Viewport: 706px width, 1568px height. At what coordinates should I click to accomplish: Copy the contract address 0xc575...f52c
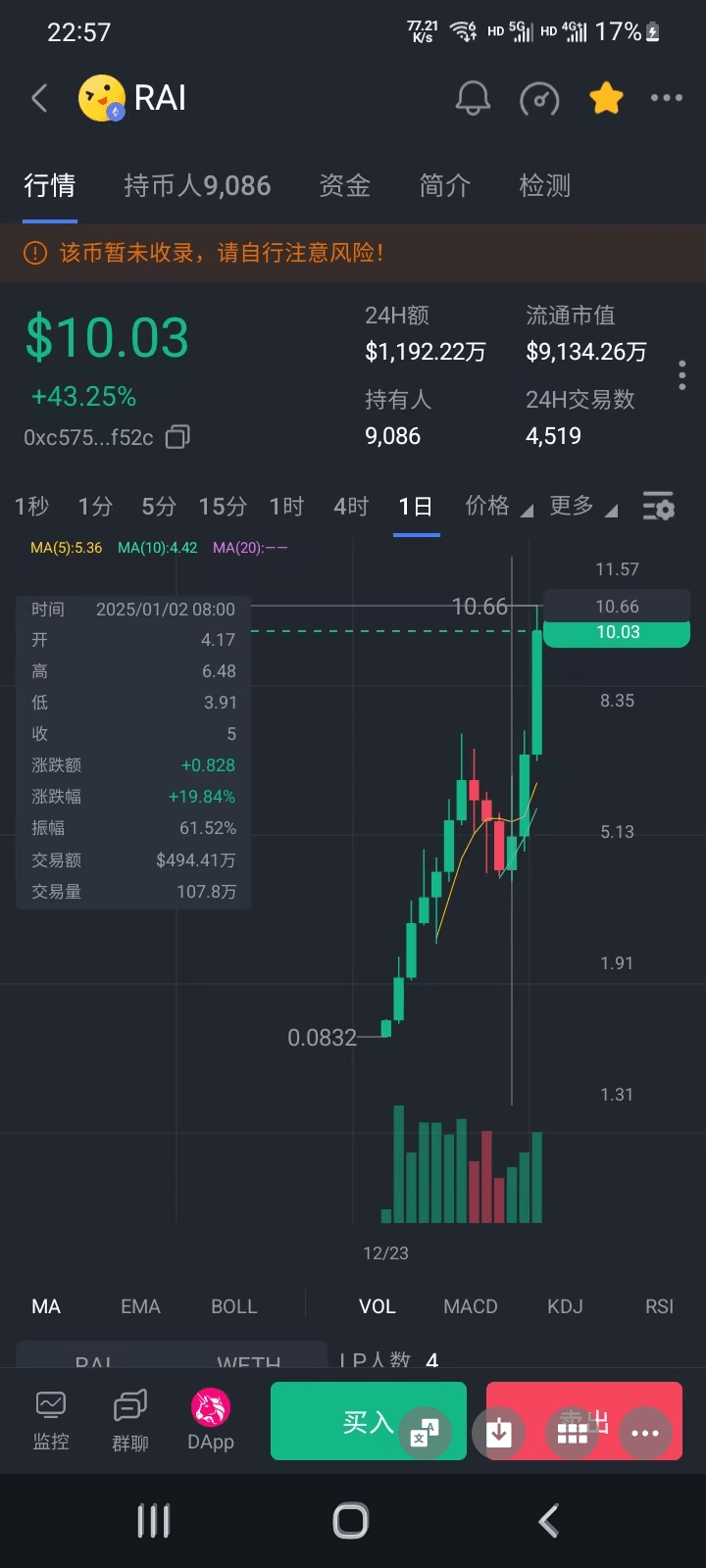click(x=177, y=437)
